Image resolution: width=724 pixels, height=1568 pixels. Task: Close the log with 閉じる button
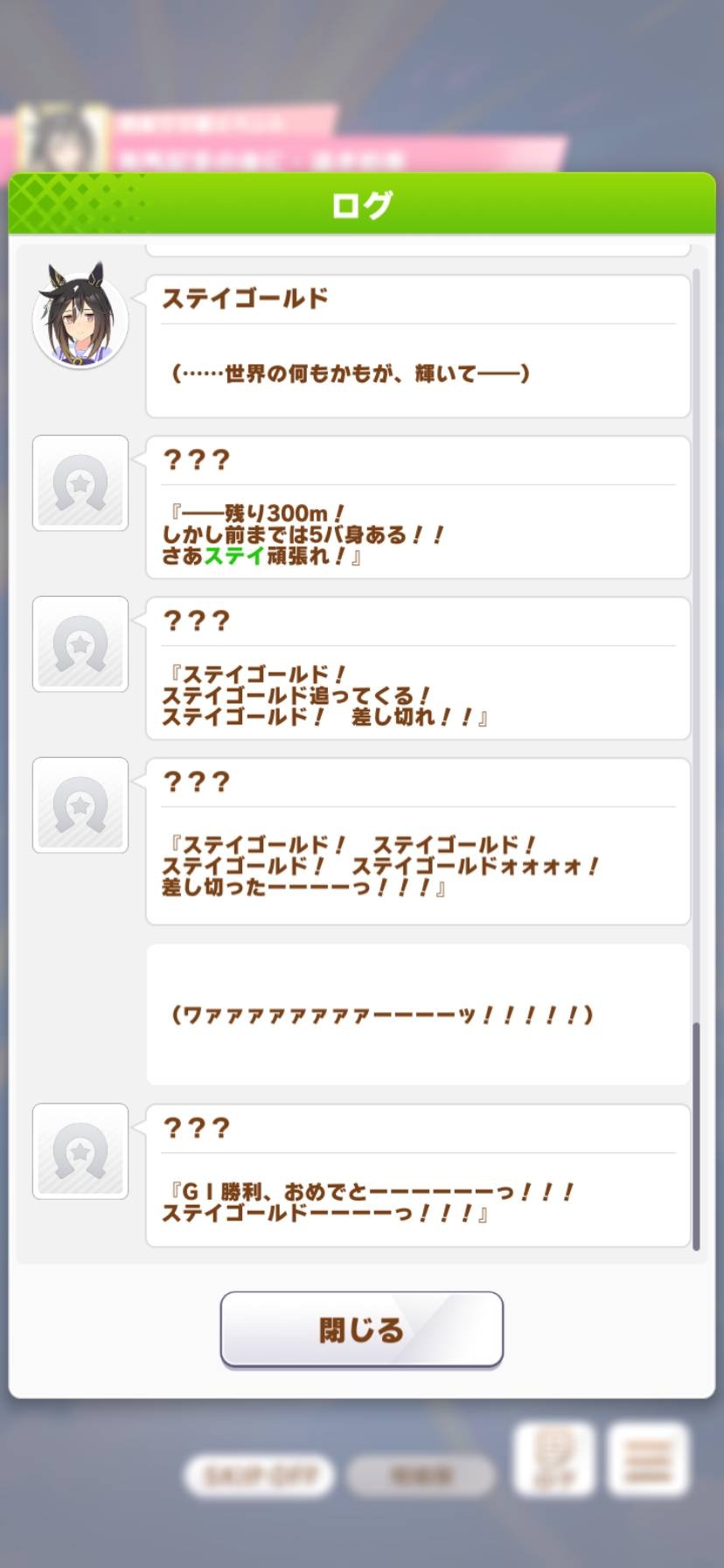tap(361, 1329)
